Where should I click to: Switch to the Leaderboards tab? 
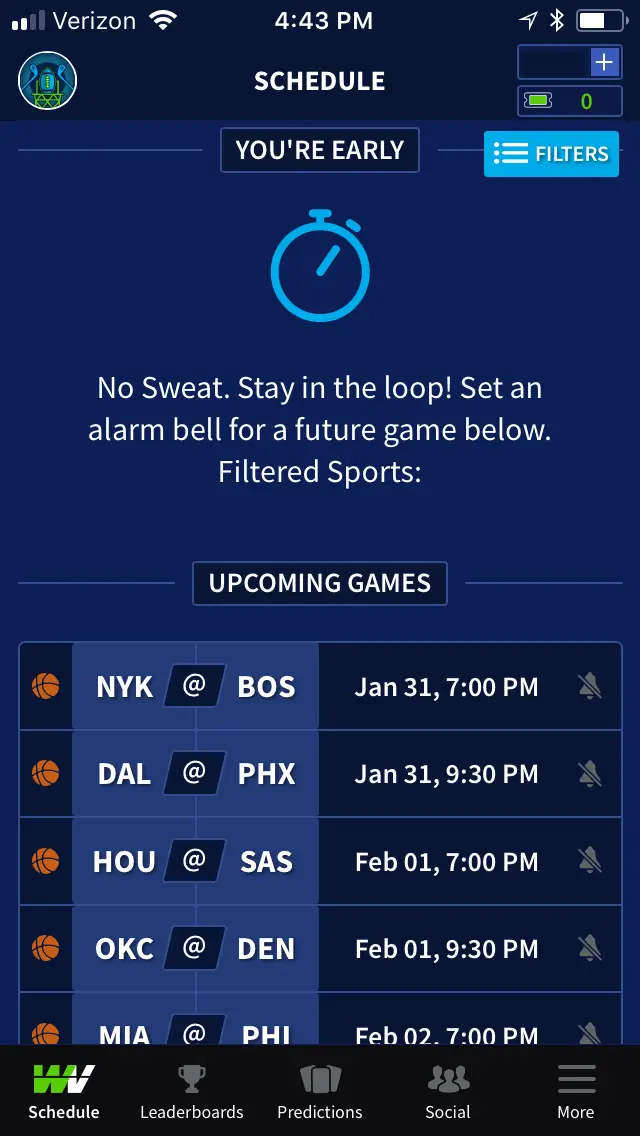click(x=192, y=1092)
